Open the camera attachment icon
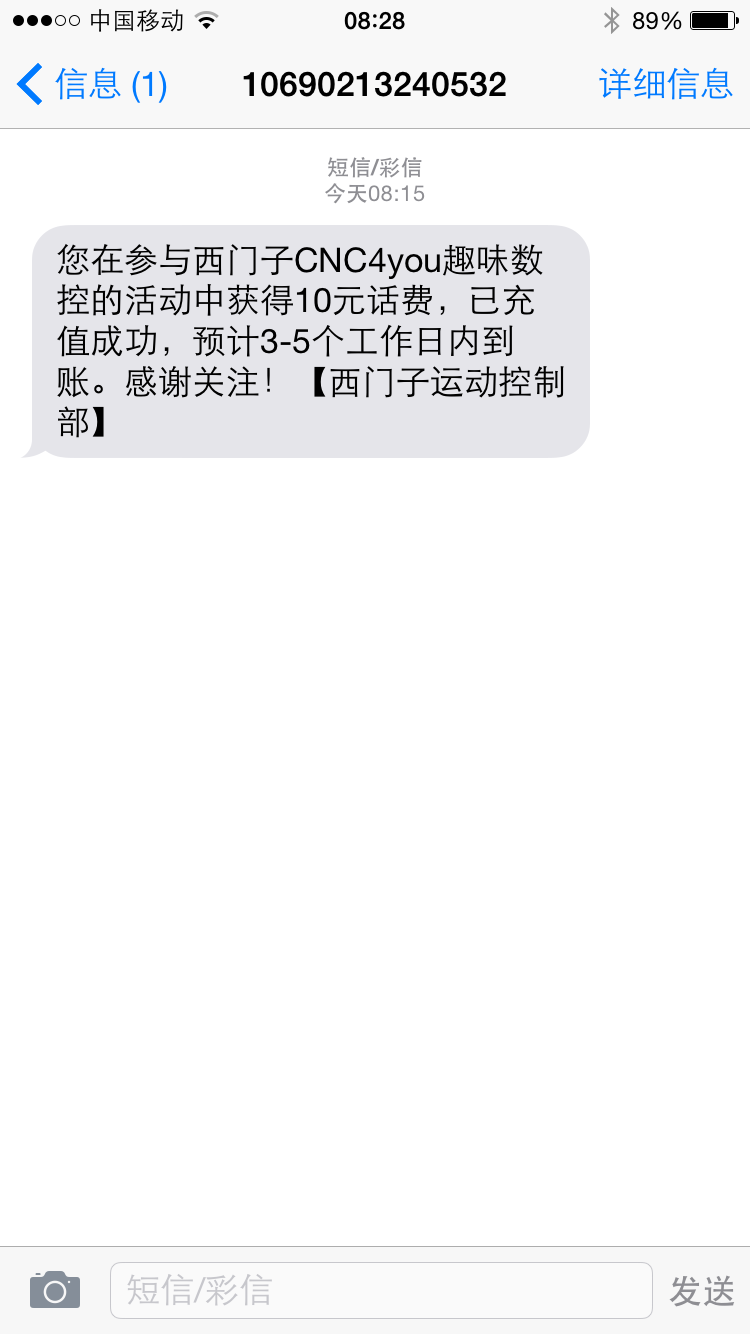This screenshot has height=1334, width=750. click(54, 1290)
